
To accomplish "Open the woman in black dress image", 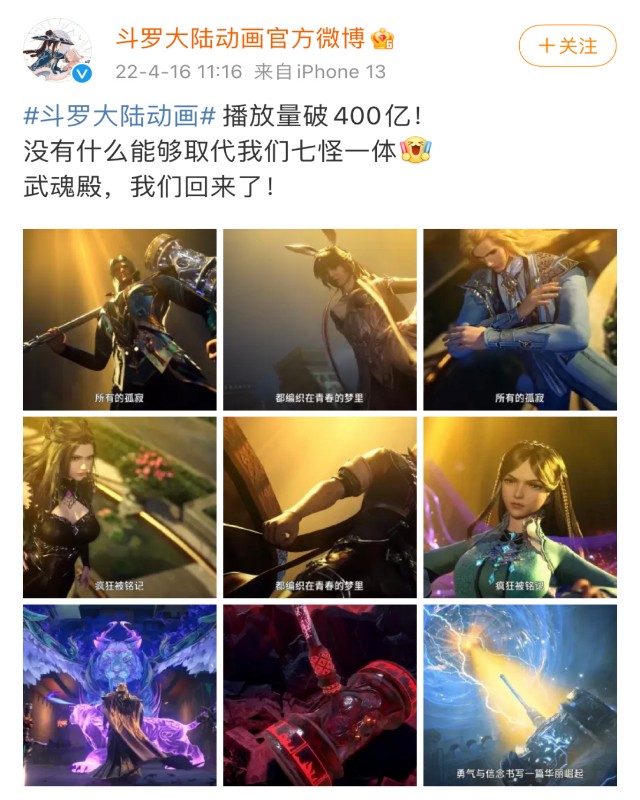I will (119, 507).
